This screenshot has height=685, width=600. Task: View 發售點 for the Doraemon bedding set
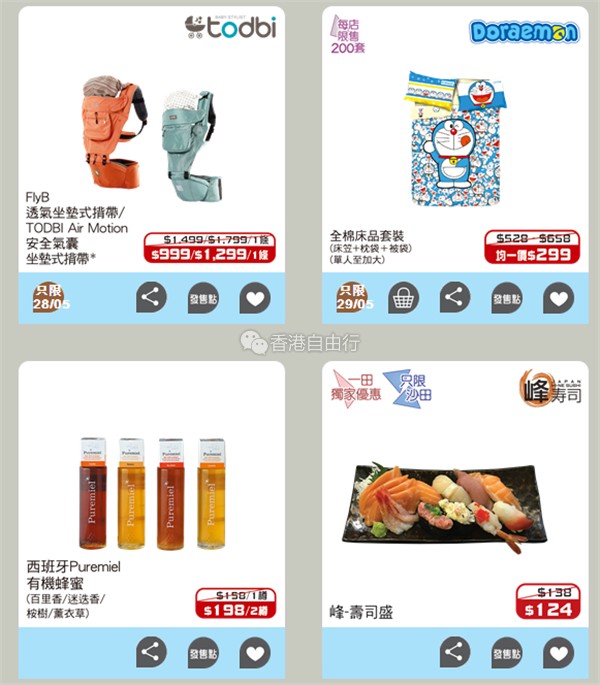pyautogui.click(x=506, y=298)
